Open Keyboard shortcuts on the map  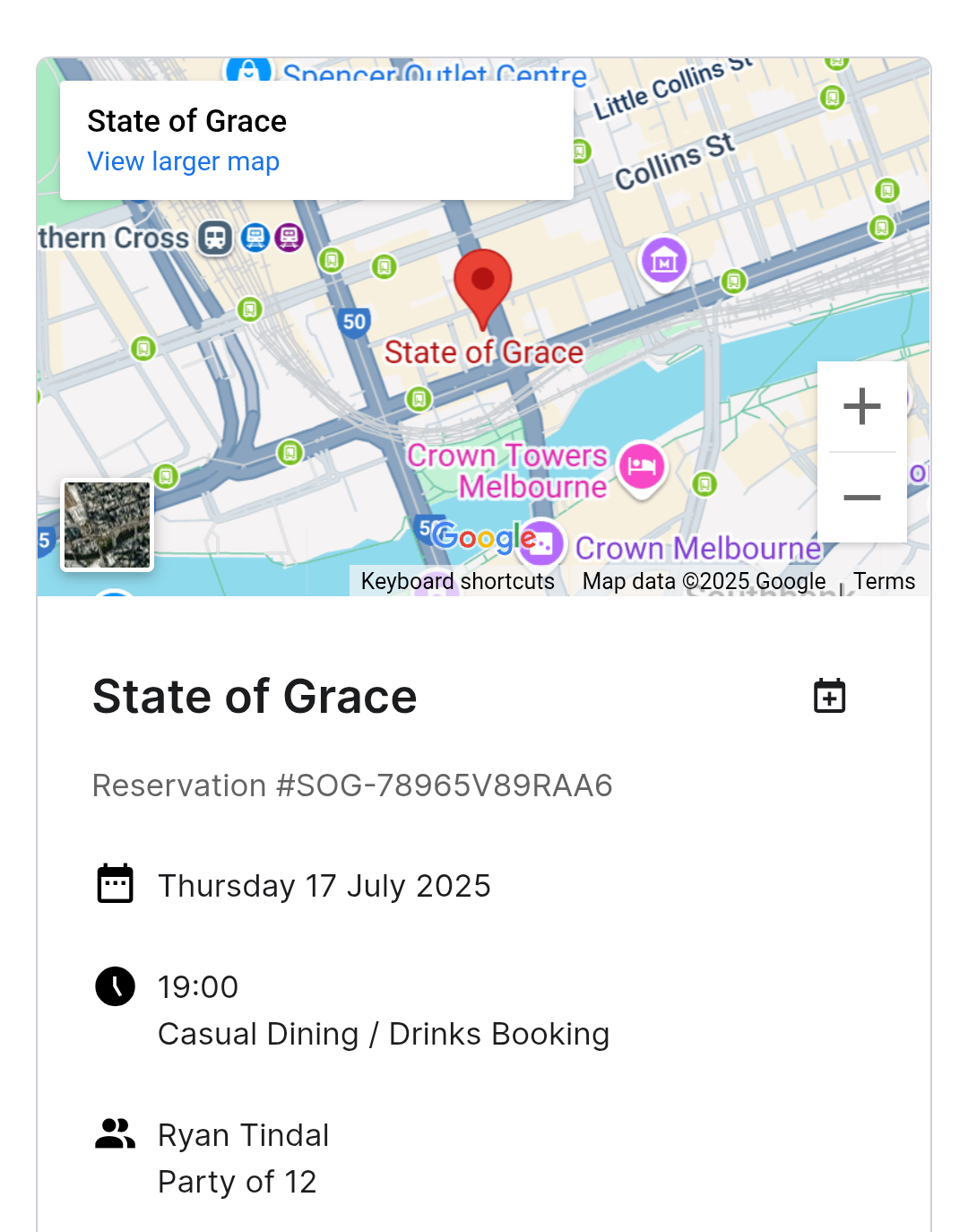(457, 581)
